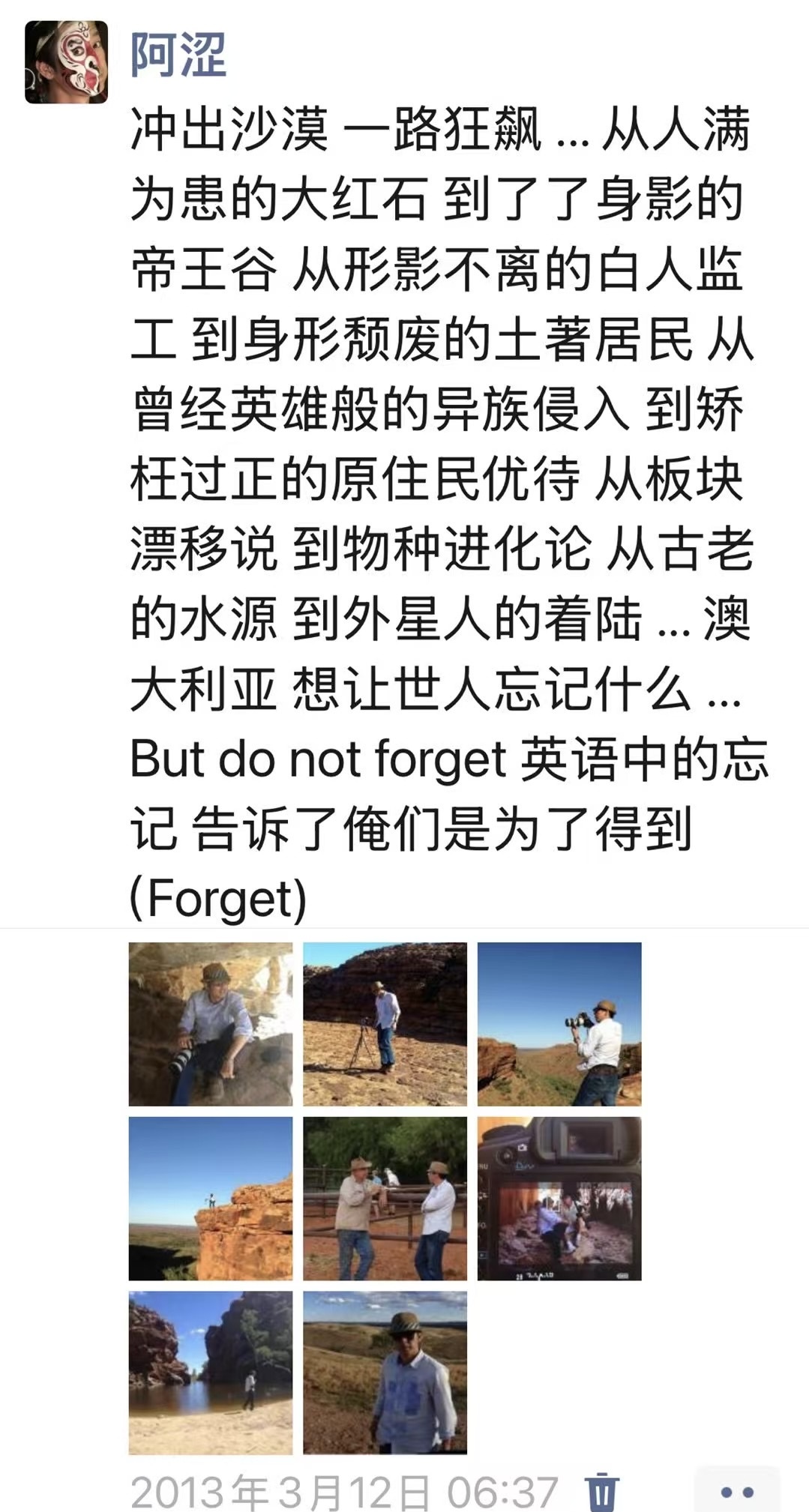View photo of waterhole between red cliffs
This screenshot has height=1512, width=809.
(211, 1372)
